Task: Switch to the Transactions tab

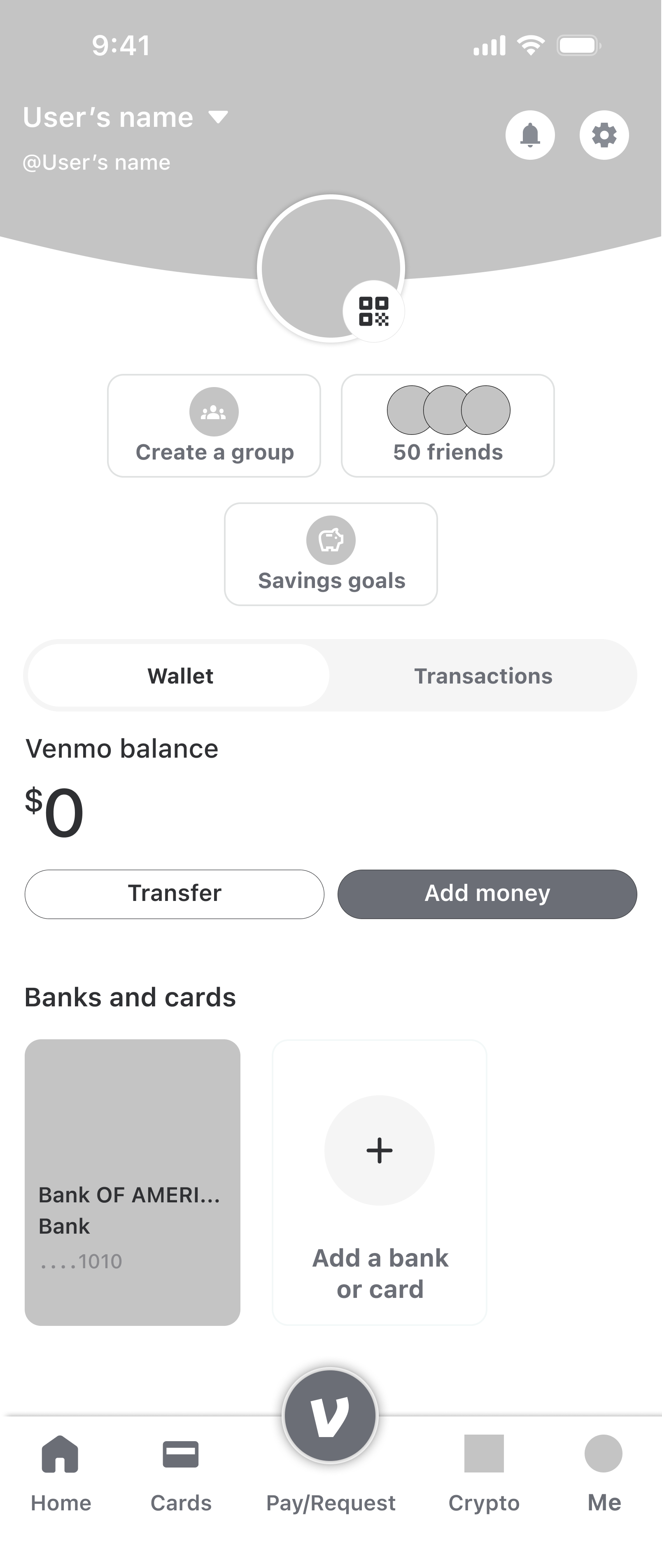Action: (x=483, y=676)
